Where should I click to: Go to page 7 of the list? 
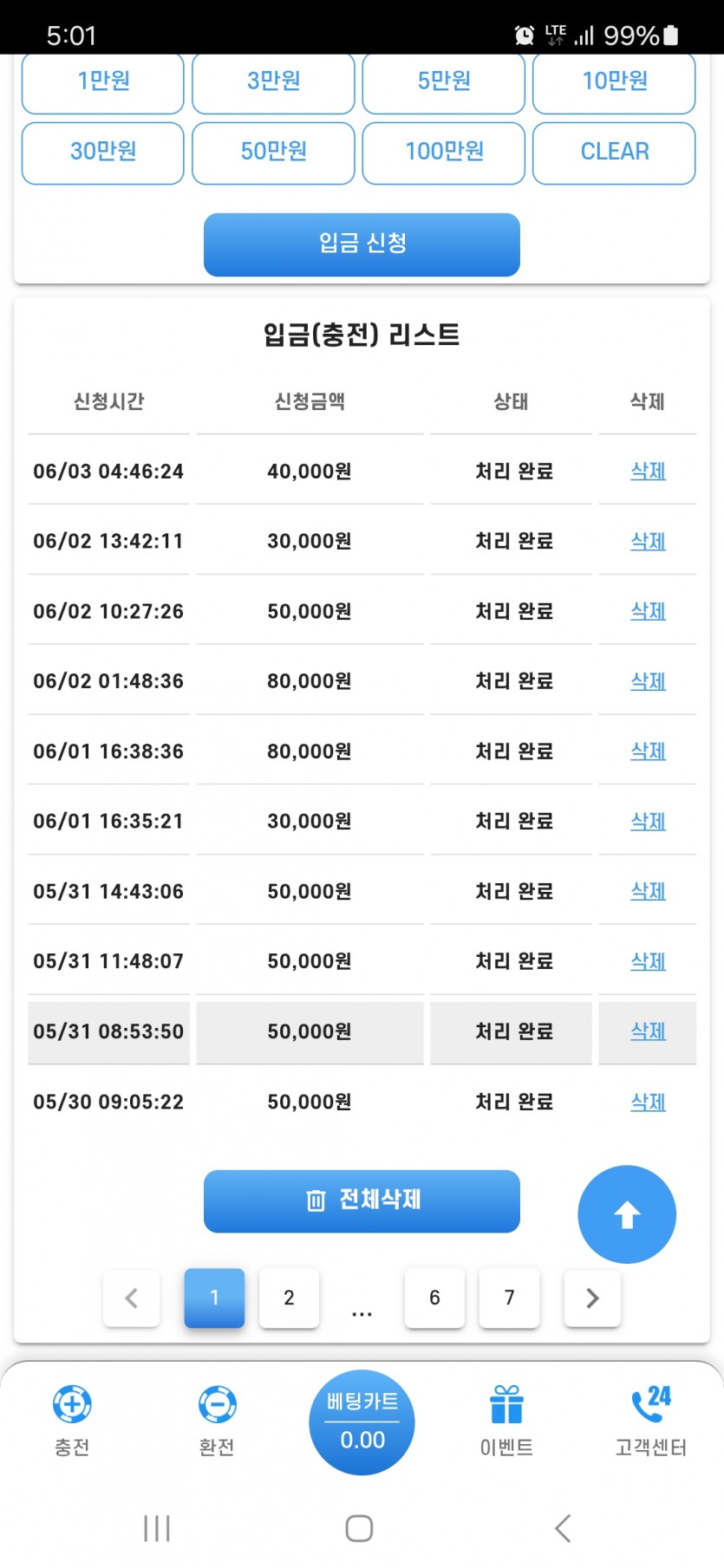[x=510, y=1298]
